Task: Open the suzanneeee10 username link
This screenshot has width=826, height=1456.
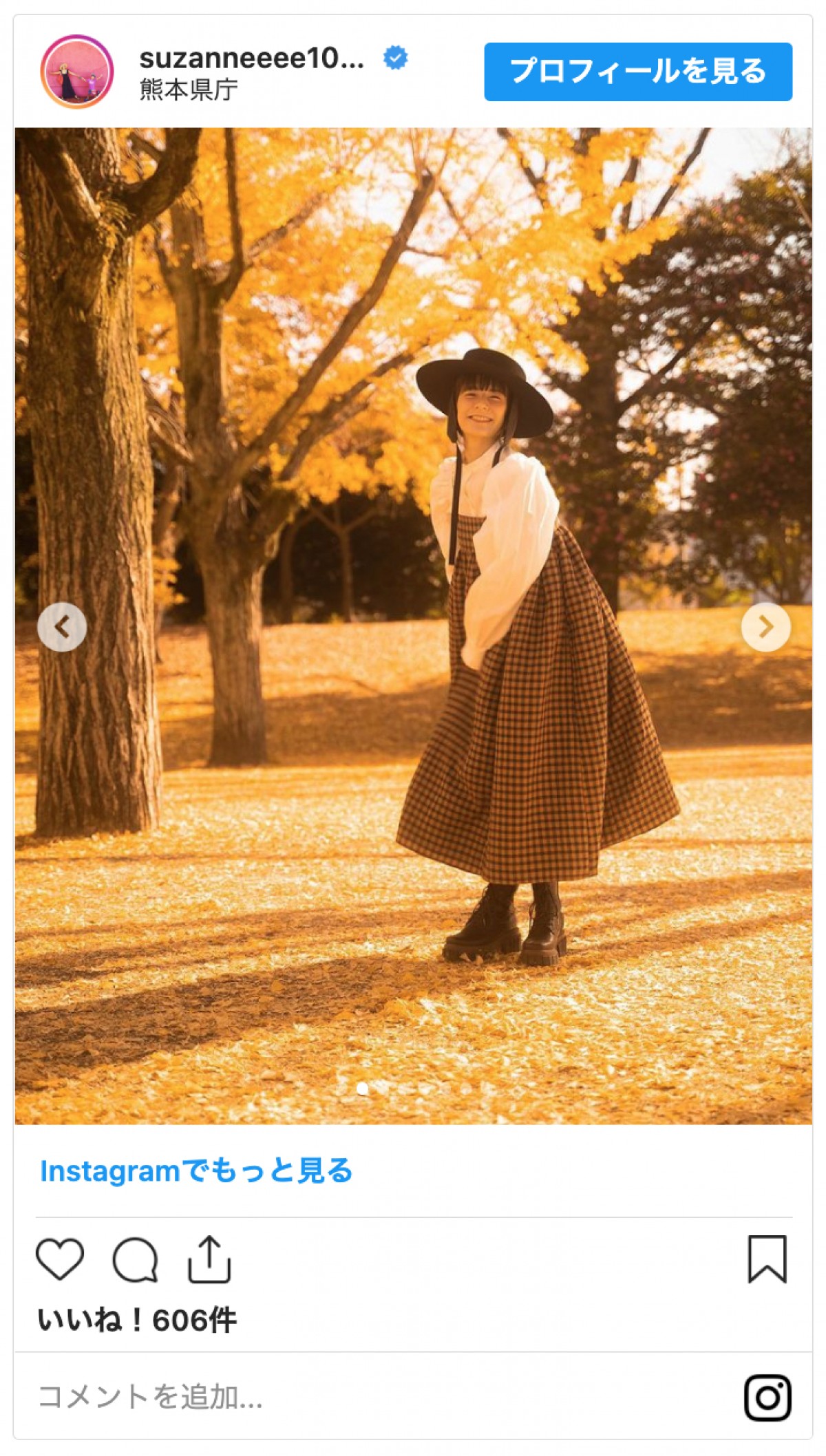Action: (x=252, y=59)
